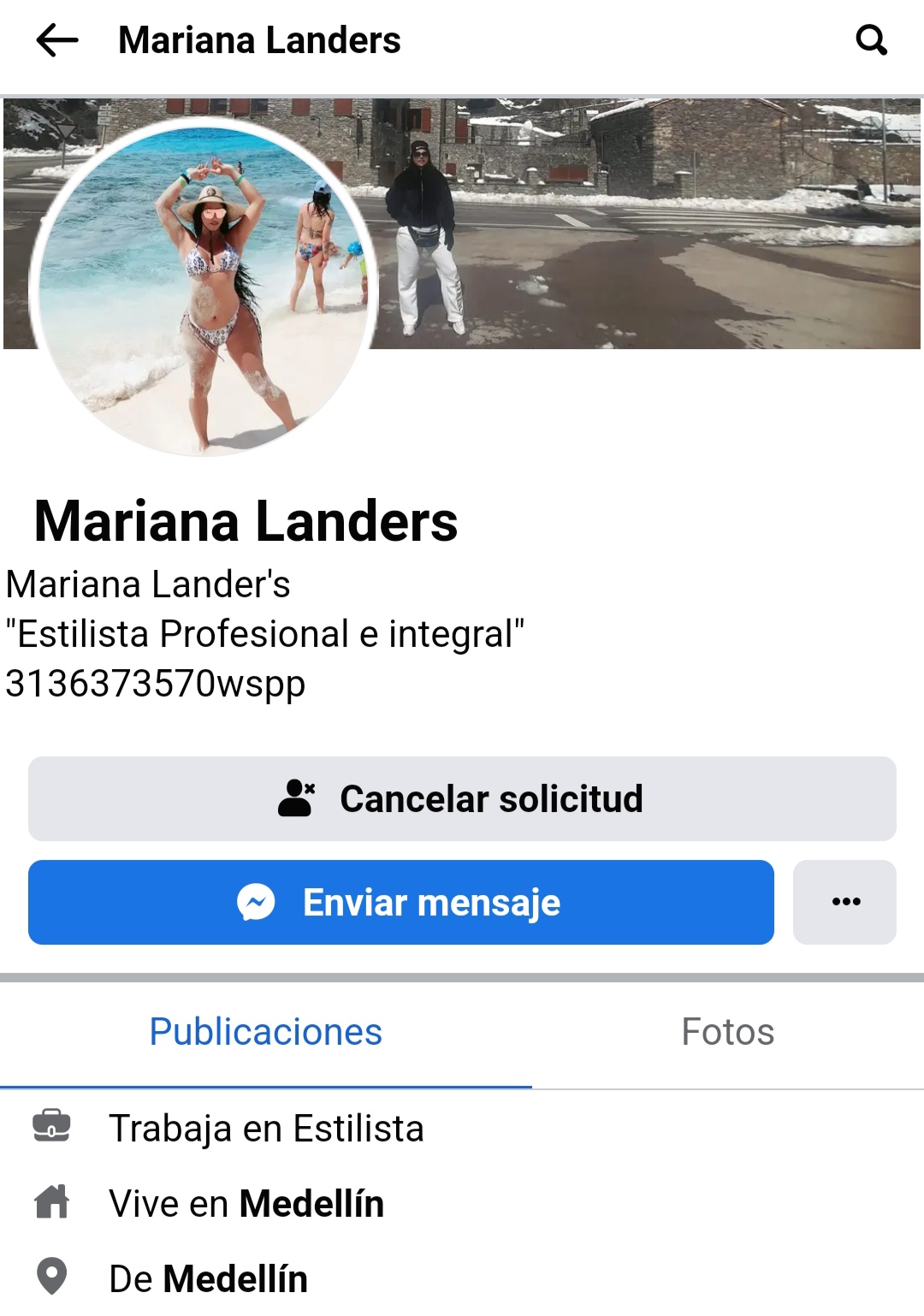The width and height of the screenshot is (924, 1316).
Task: Open the cover photo
Action: 650,222
